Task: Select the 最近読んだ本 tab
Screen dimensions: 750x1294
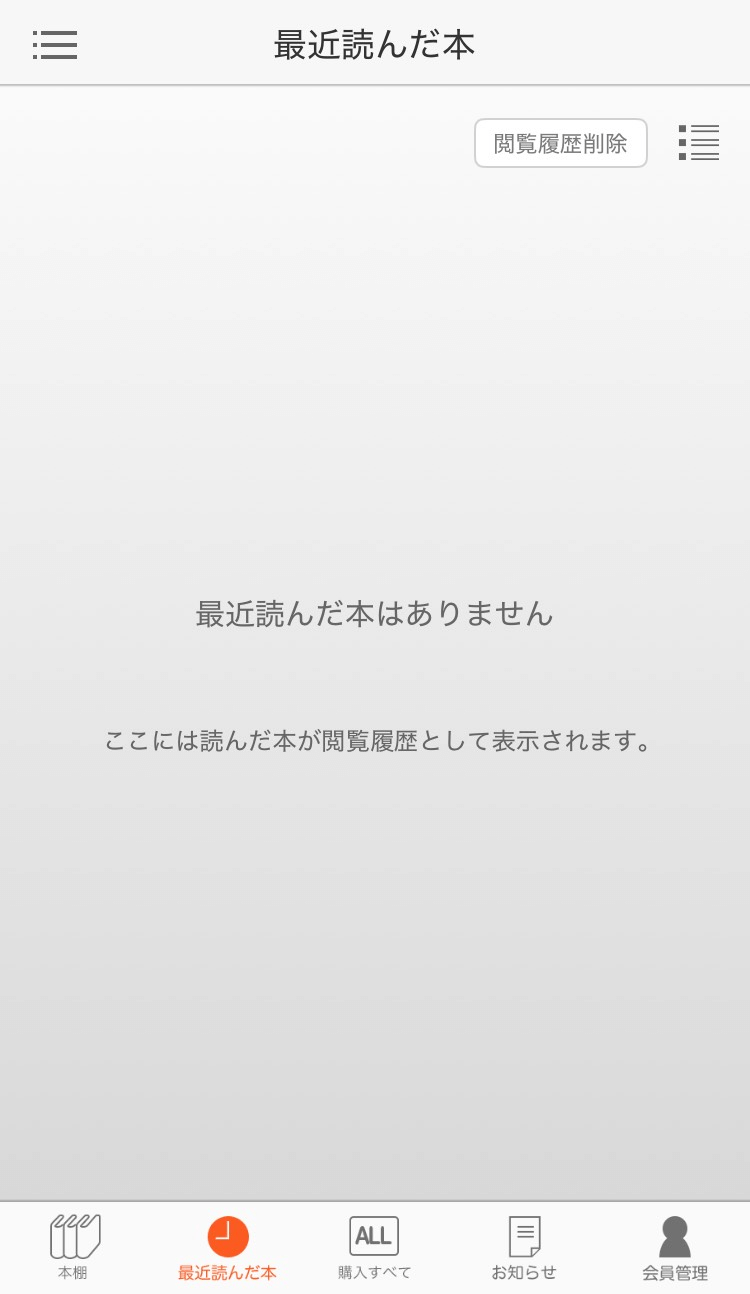Action: click(x=227, y=1246)
